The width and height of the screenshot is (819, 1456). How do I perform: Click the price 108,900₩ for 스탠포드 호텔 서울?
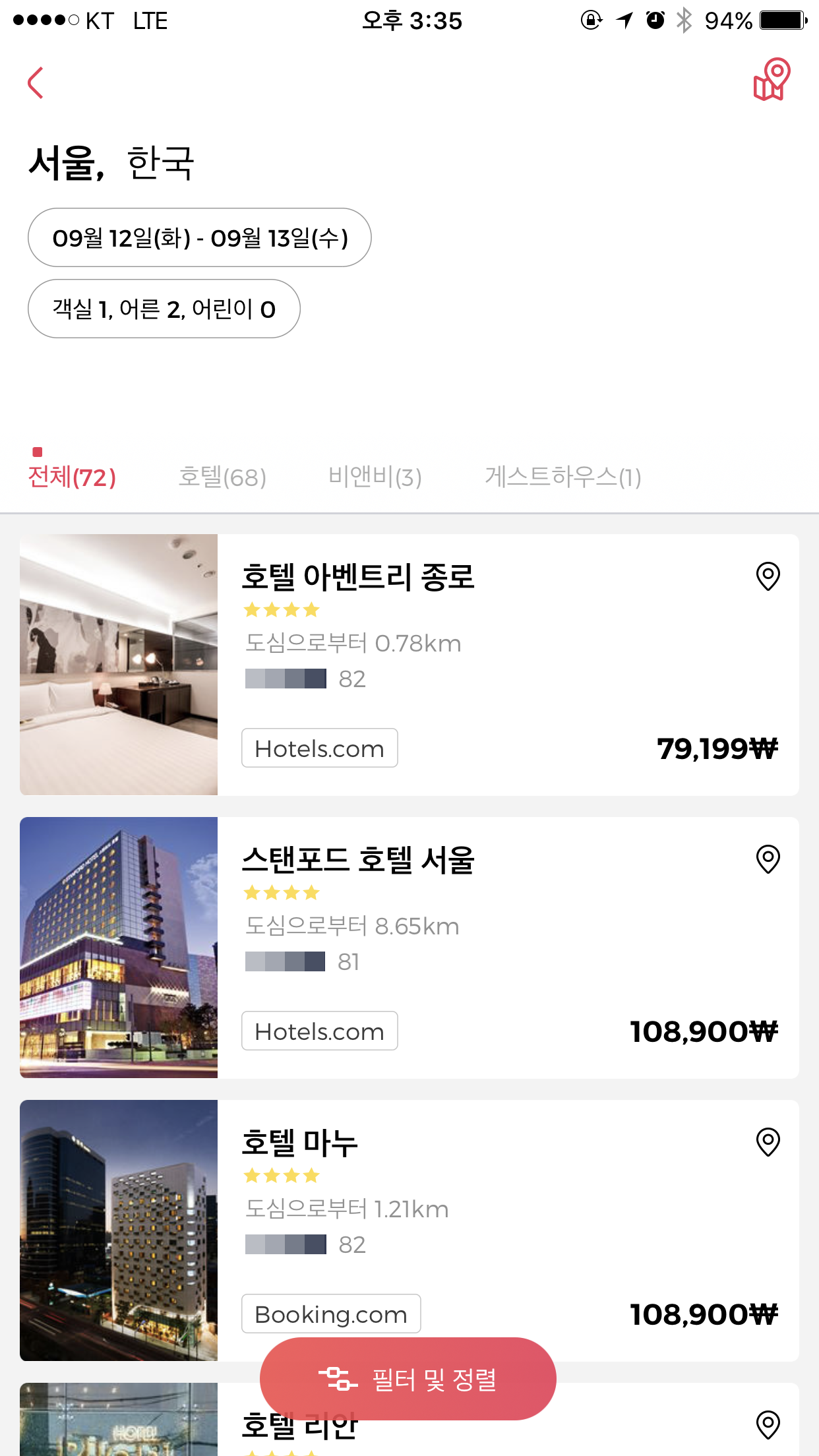click(703, 1031)
